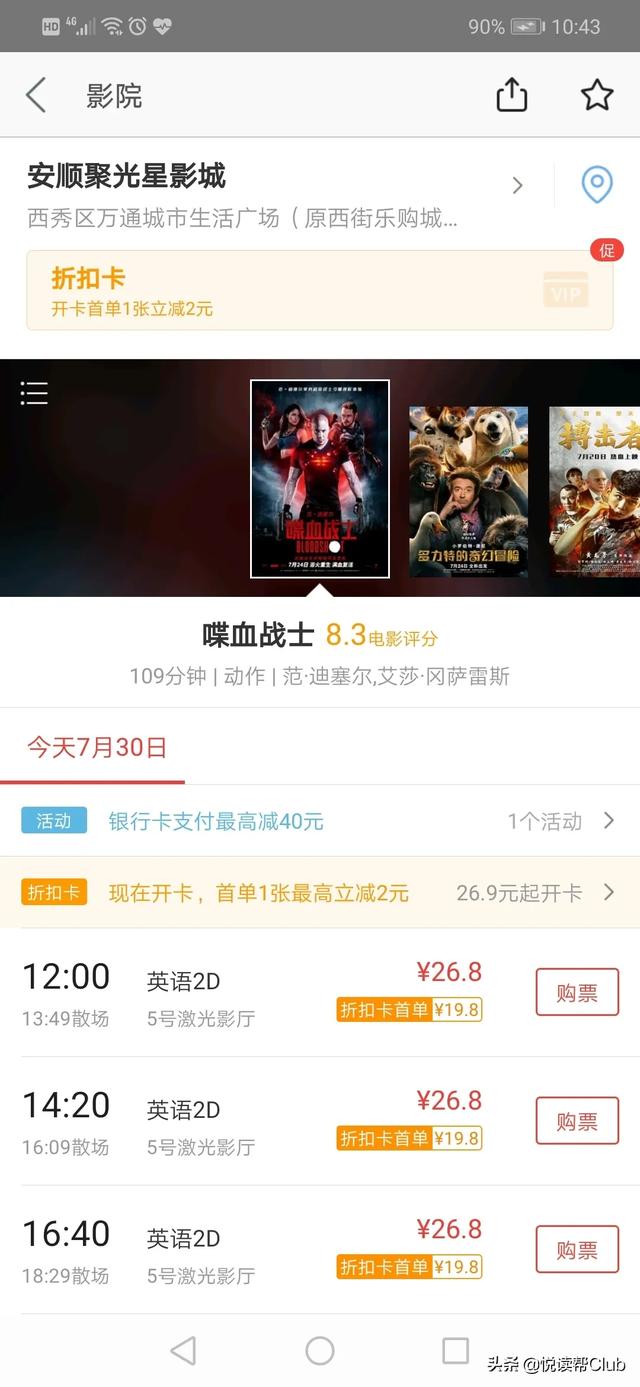The height and width of the screenshot is (1387, 640).
Task: Open the 银行卡支付最高减40元 activity row
Action: click(319, 821)
